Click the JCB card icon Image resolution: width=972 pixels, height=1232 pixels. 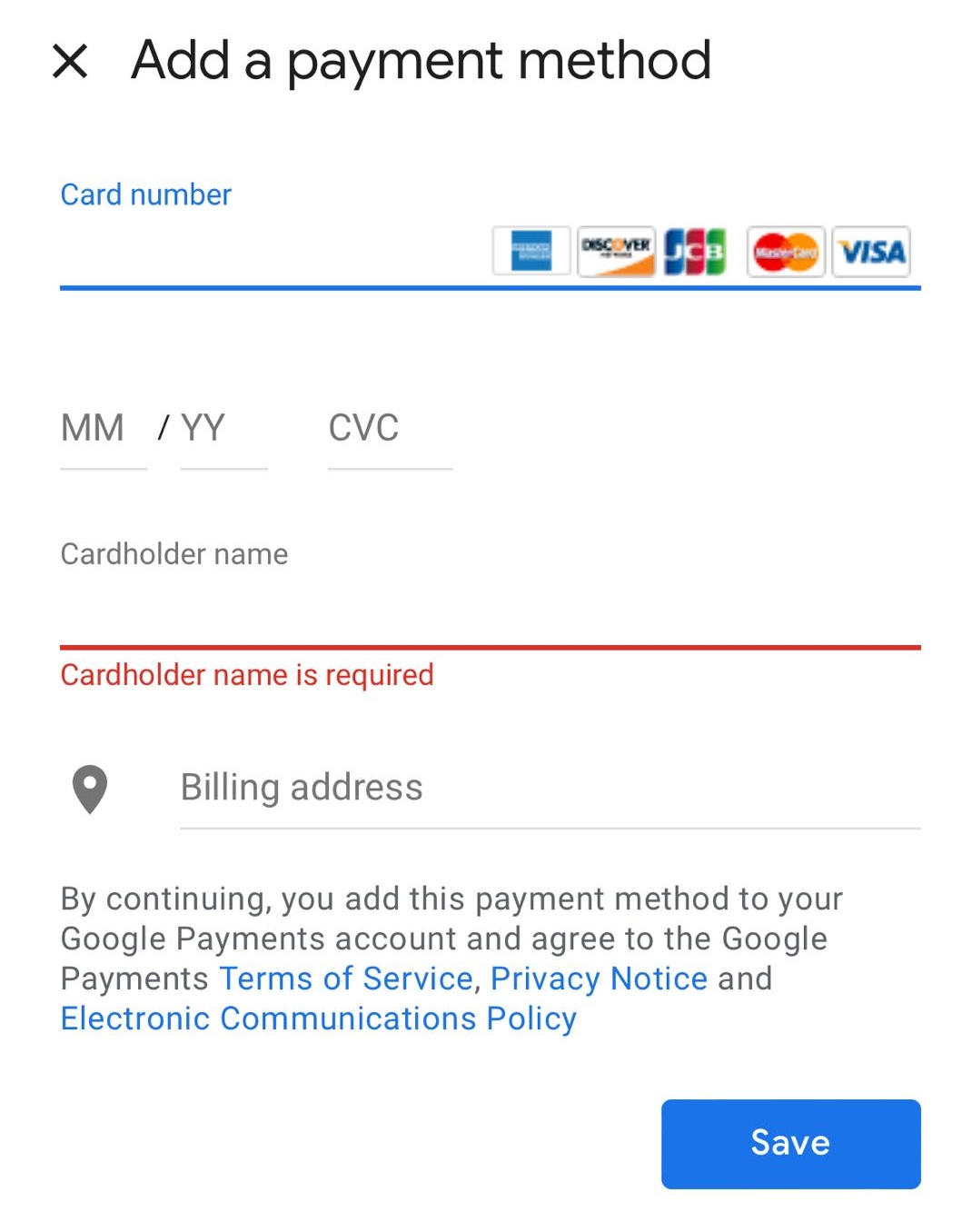coord(695,252)
